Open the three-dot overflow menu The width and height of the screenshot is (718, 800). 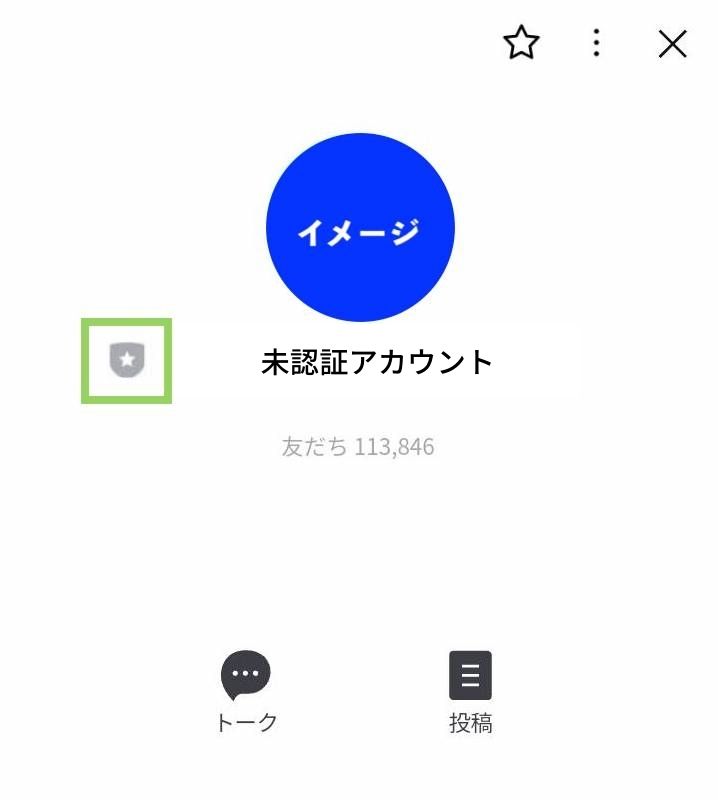[596, 43]
